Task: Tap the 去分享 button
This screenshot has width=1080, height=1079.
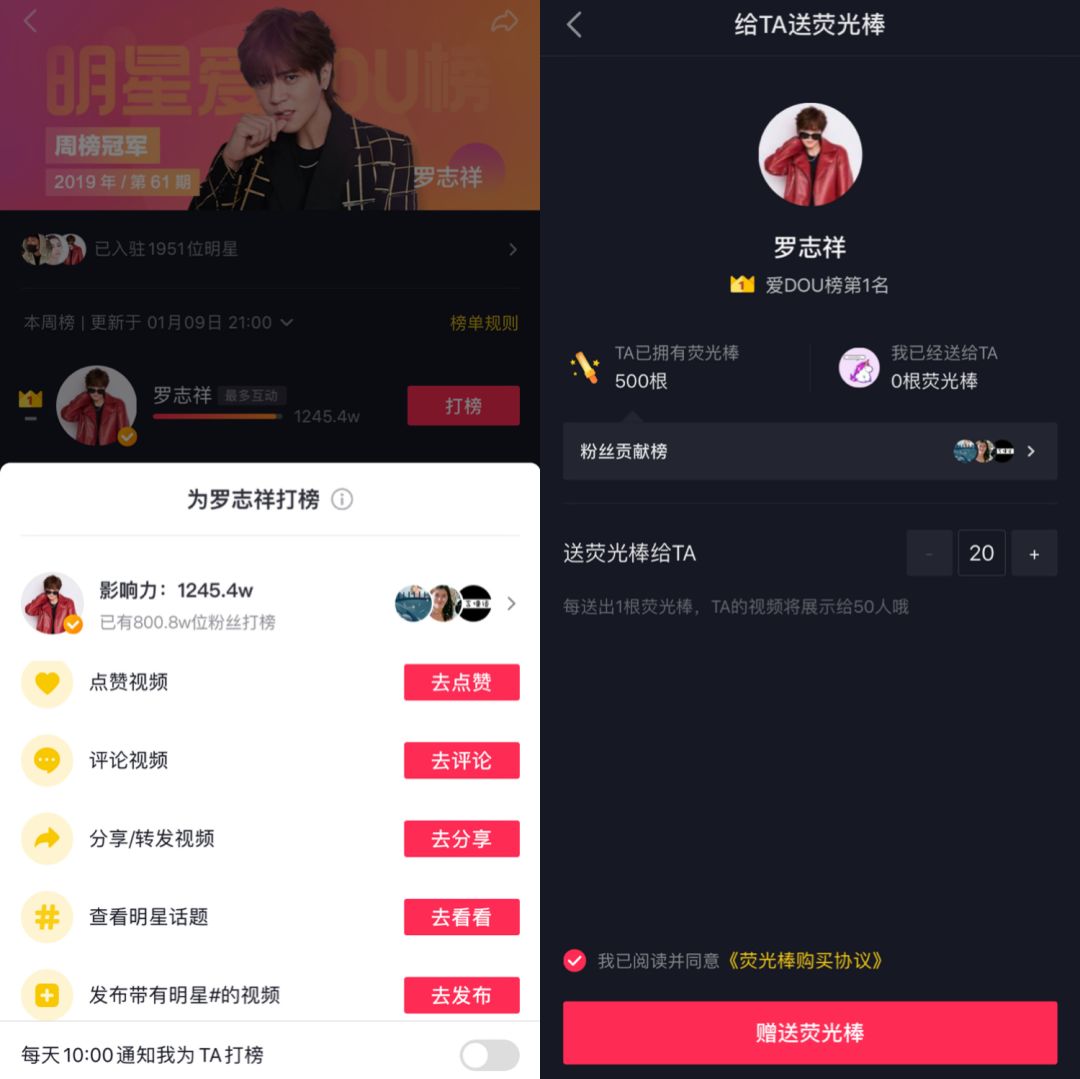Action: click(x=461, y=838)
